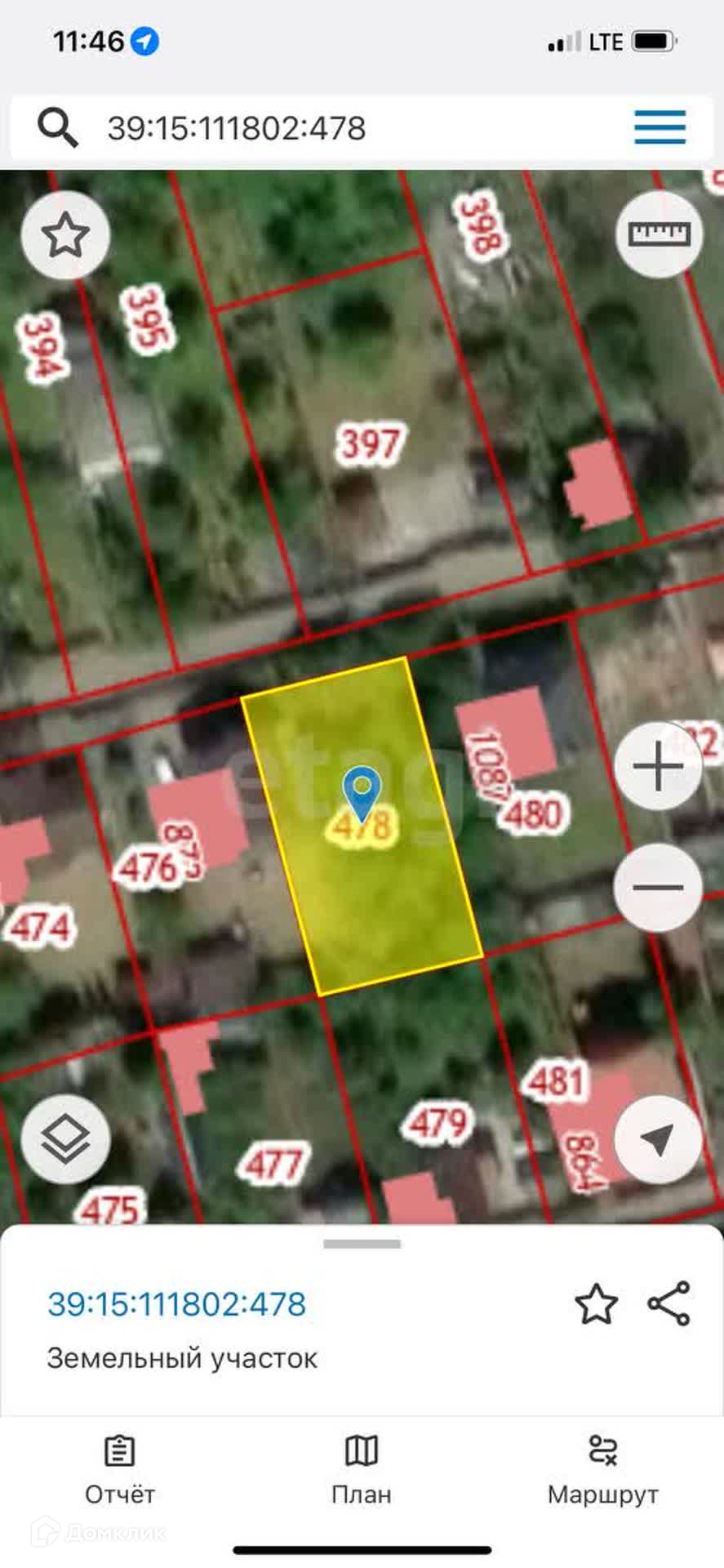Share the land parcel info
Image resolution: width=724 pixels, height=1568 pixels.
tap(669, 1303)
